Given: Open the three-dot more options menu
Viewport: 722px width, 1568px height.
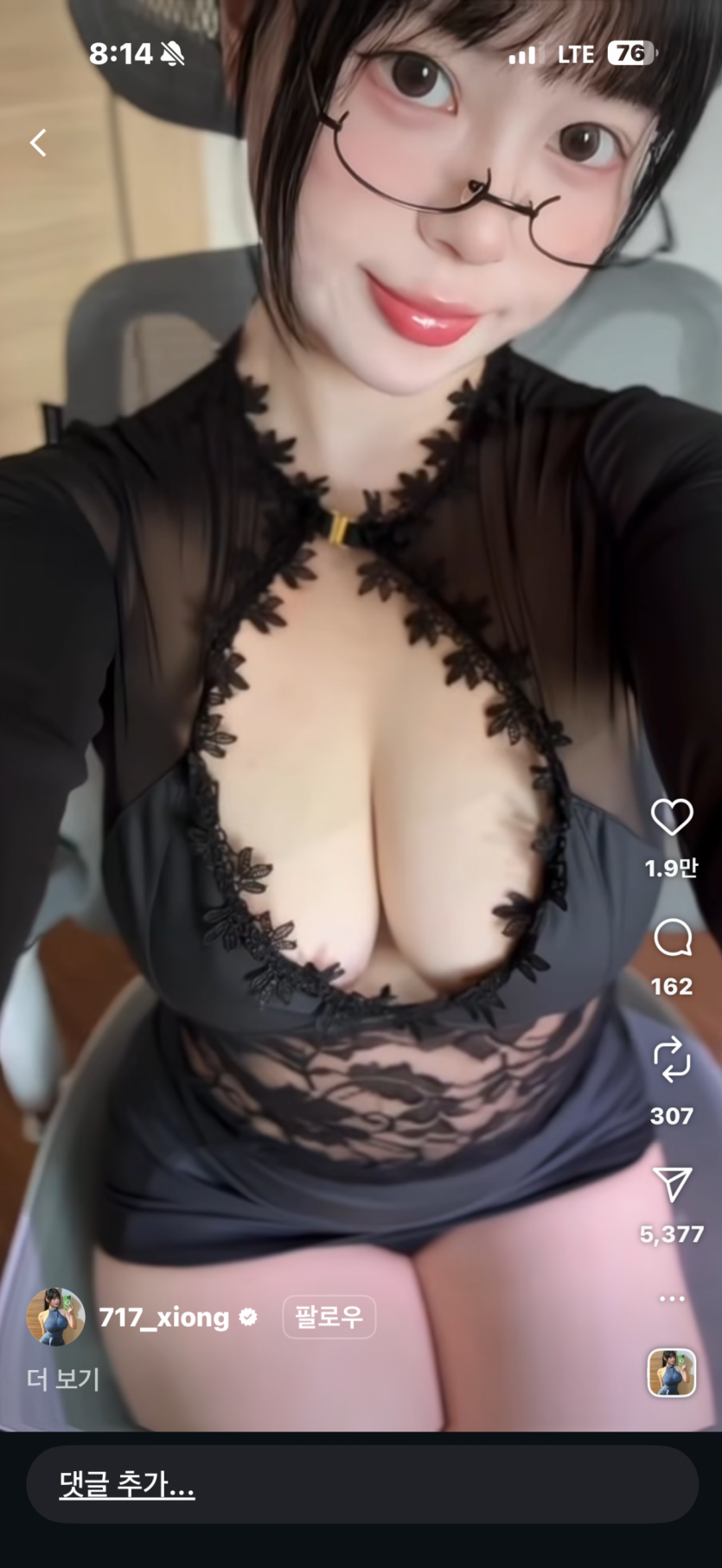Looking at the screenshot, I should (x=672, y=1298).
